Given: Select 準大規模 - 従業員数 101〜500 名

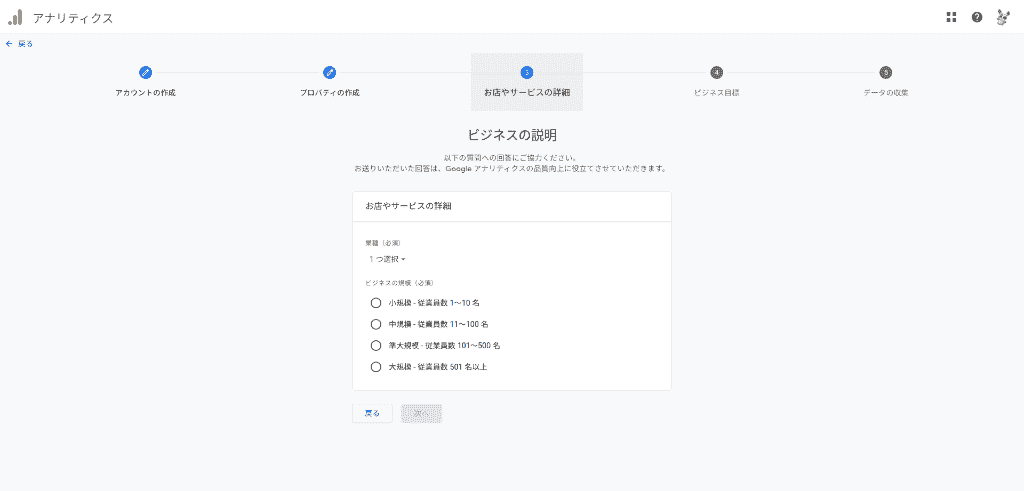Looking at the screenshot, I should (375, 345).
